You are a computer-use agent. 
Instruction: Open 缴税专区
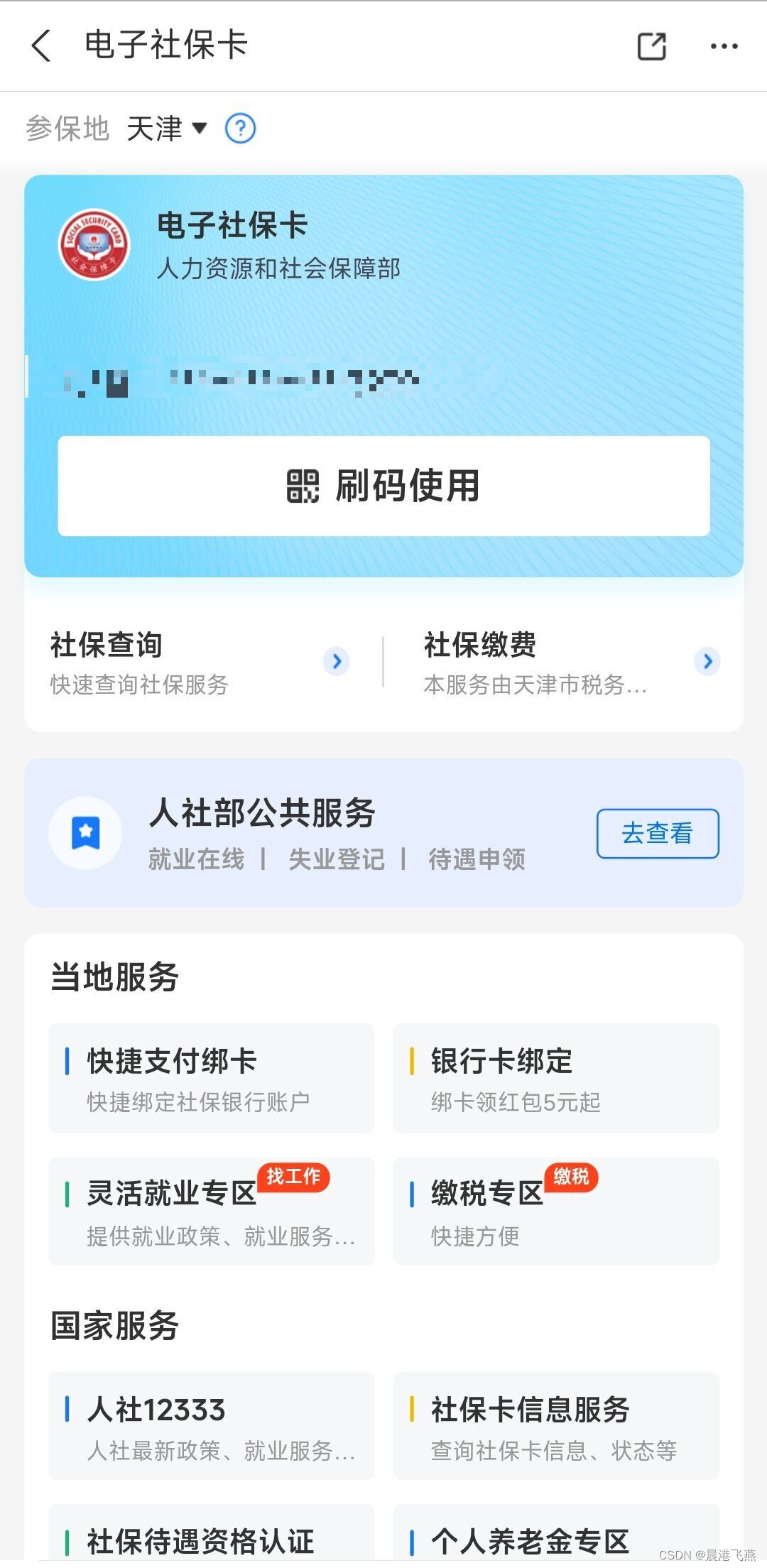point(556,1212)
